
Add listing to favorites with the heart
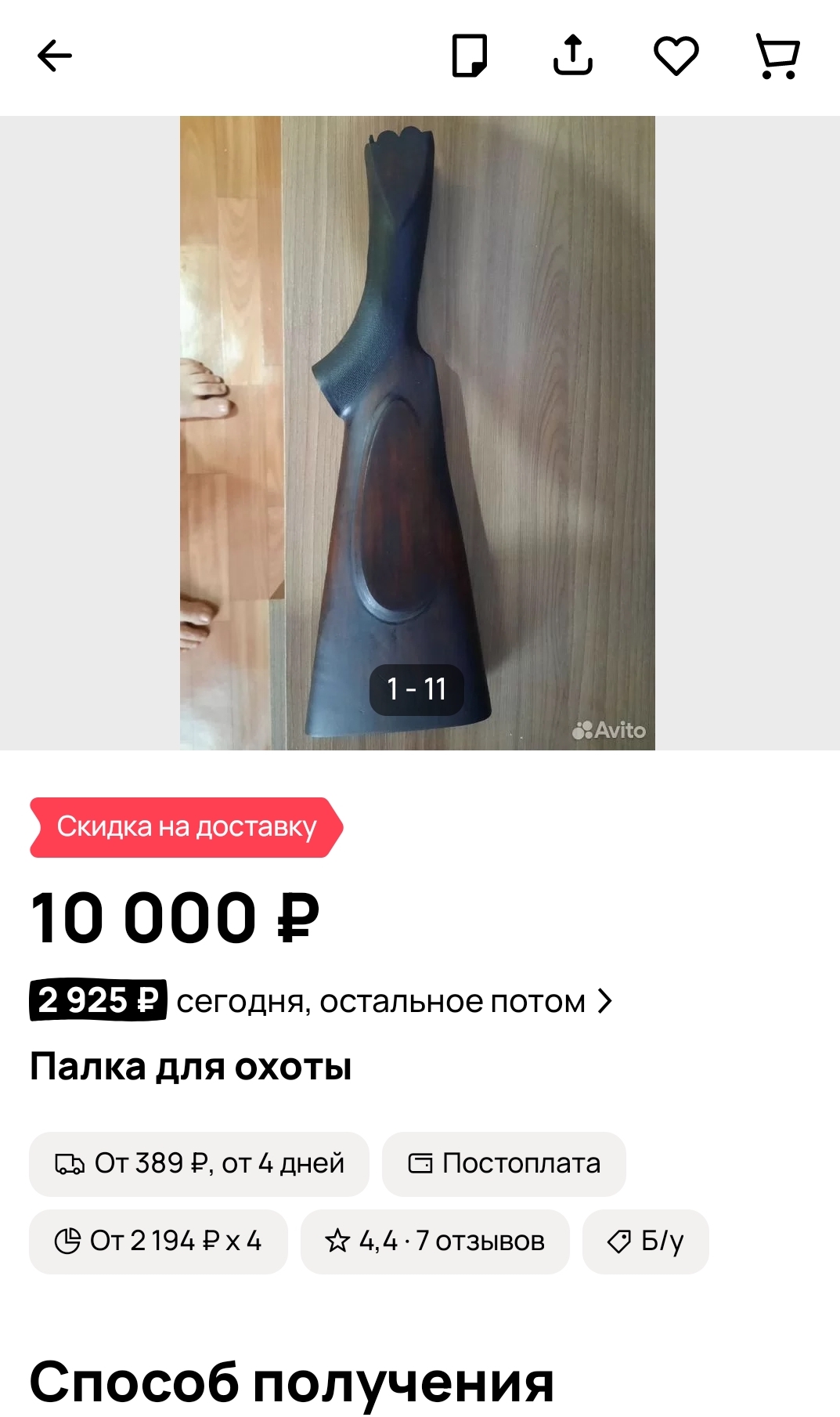[676, 56]
